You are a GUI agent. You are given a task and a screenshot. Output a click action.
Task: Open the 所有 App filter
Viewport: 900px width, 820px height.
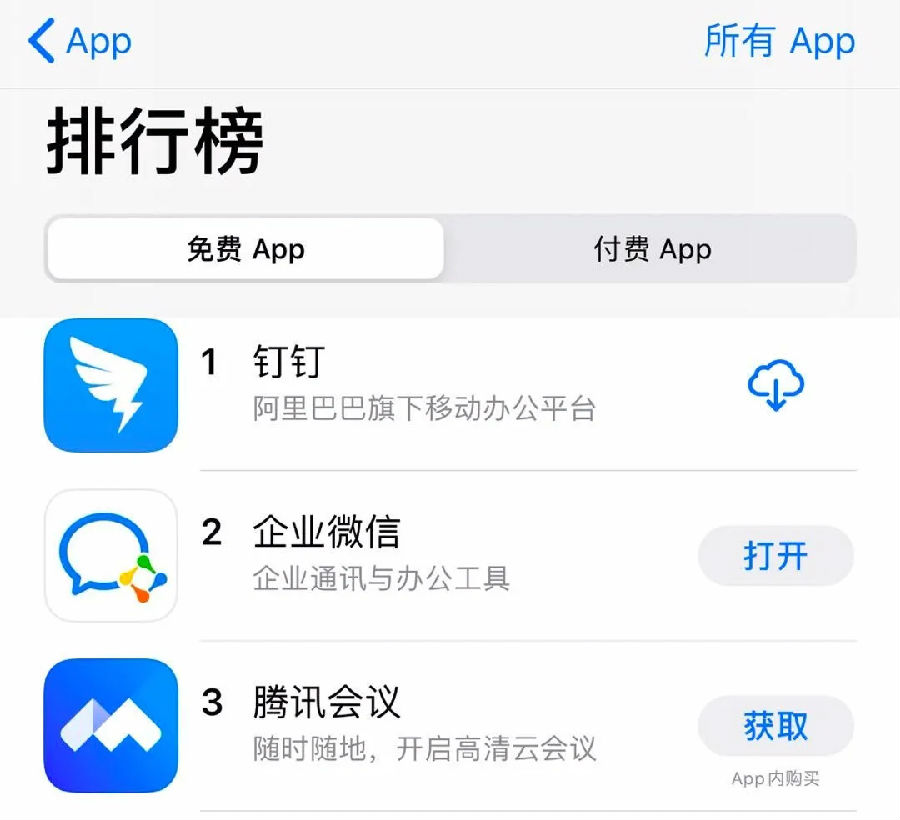[779, 42]
